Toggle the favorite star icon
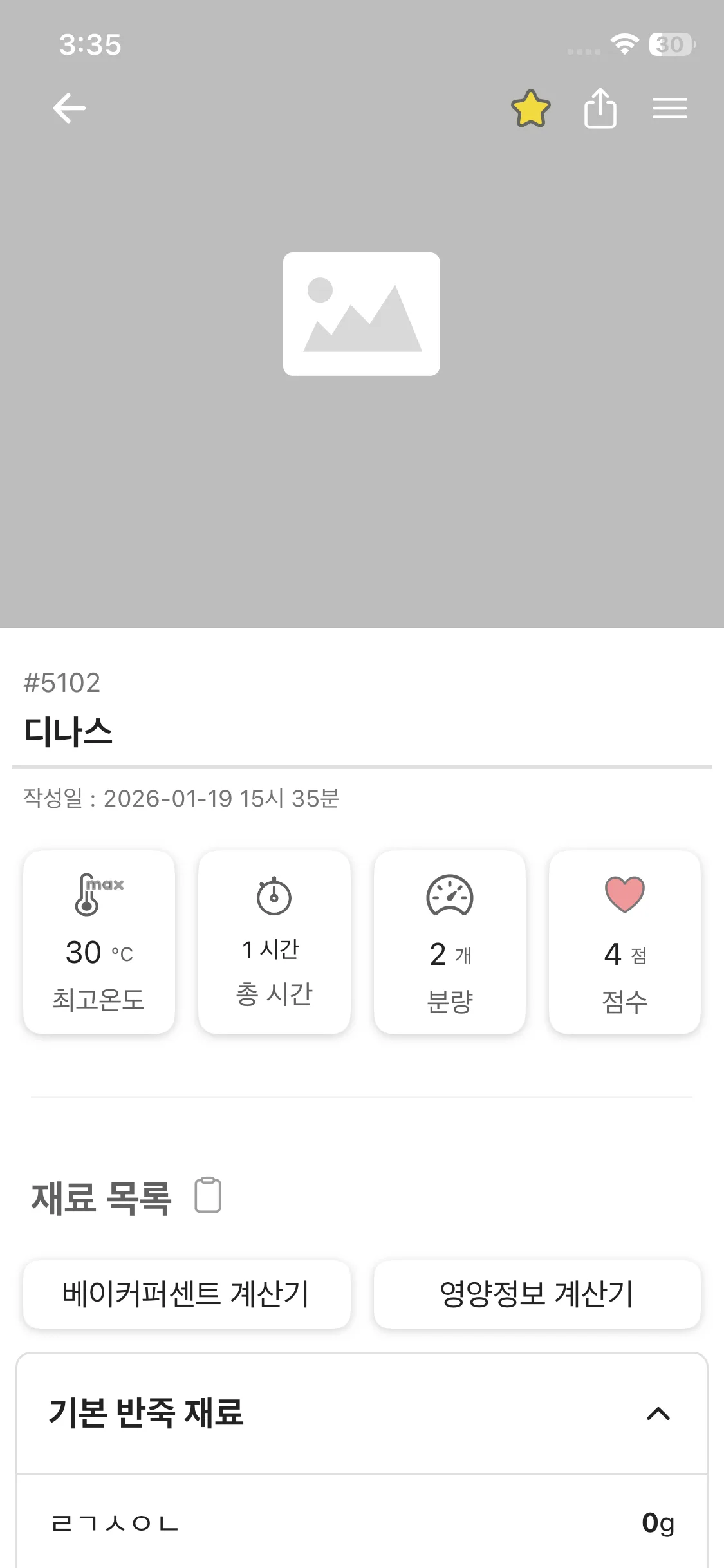Image resolution: width=724 pixels, height=1568 pixels. point(530,108)
